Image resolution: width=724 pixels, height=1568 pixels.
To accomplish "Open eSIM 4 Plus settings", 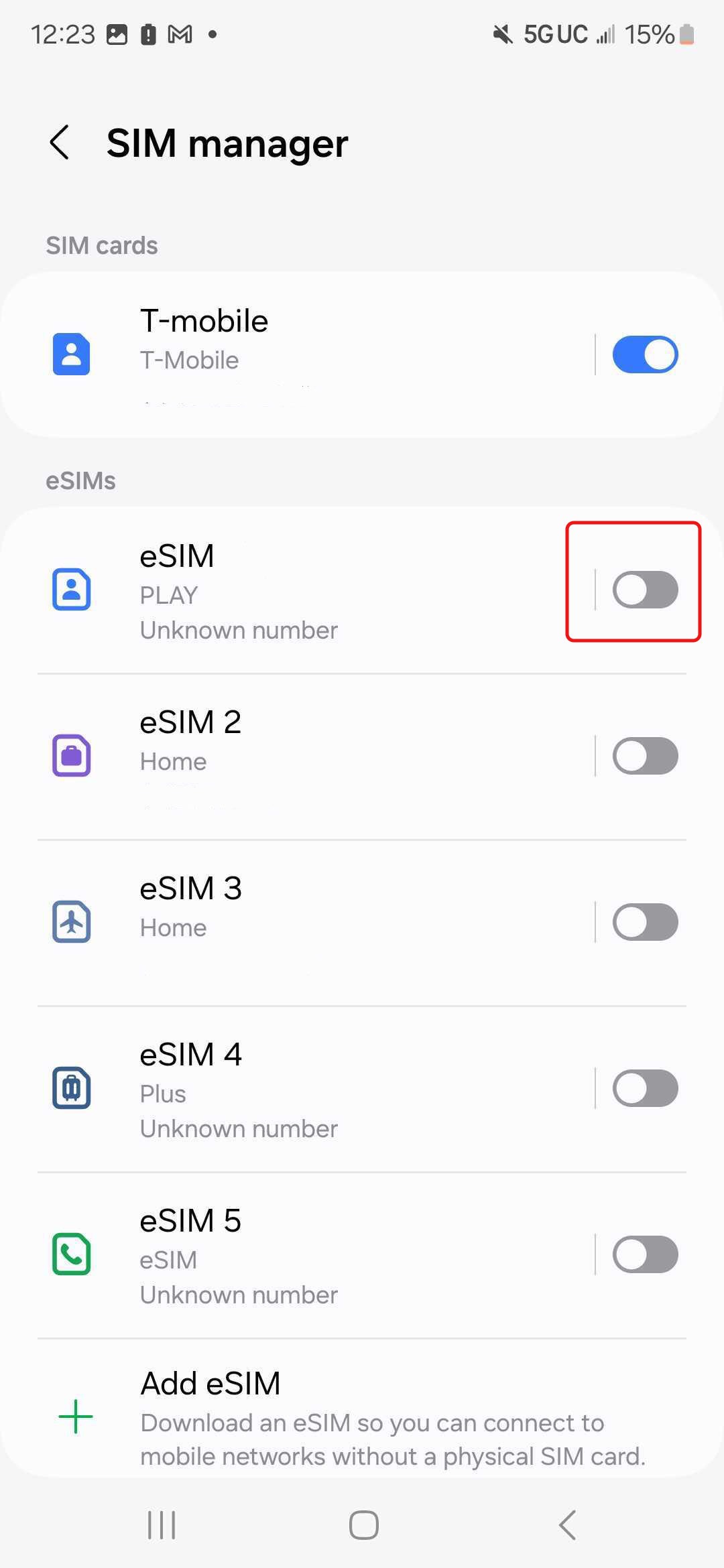I will [x=298, y=1090].
